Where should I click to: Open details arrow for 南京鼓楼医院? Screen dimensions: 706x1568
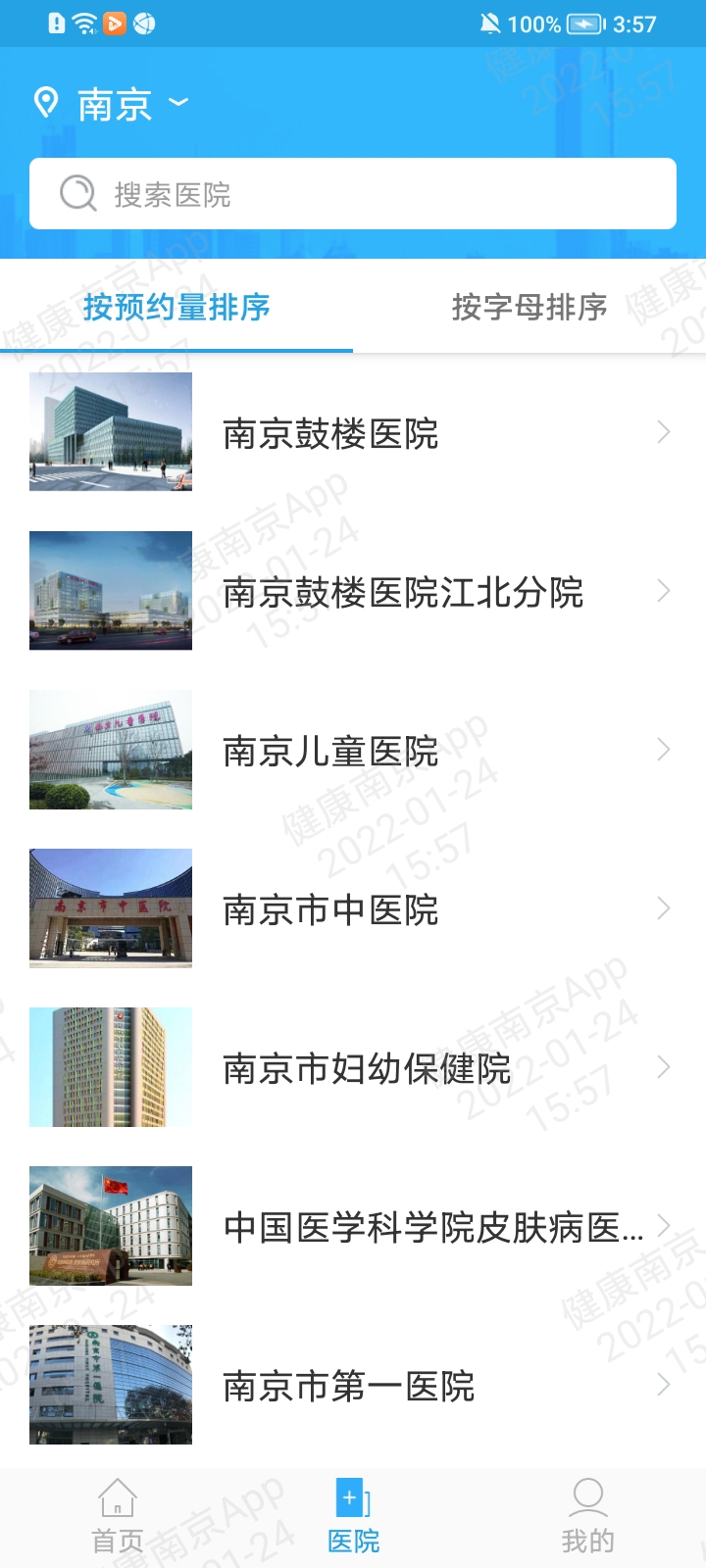(663, 432)
